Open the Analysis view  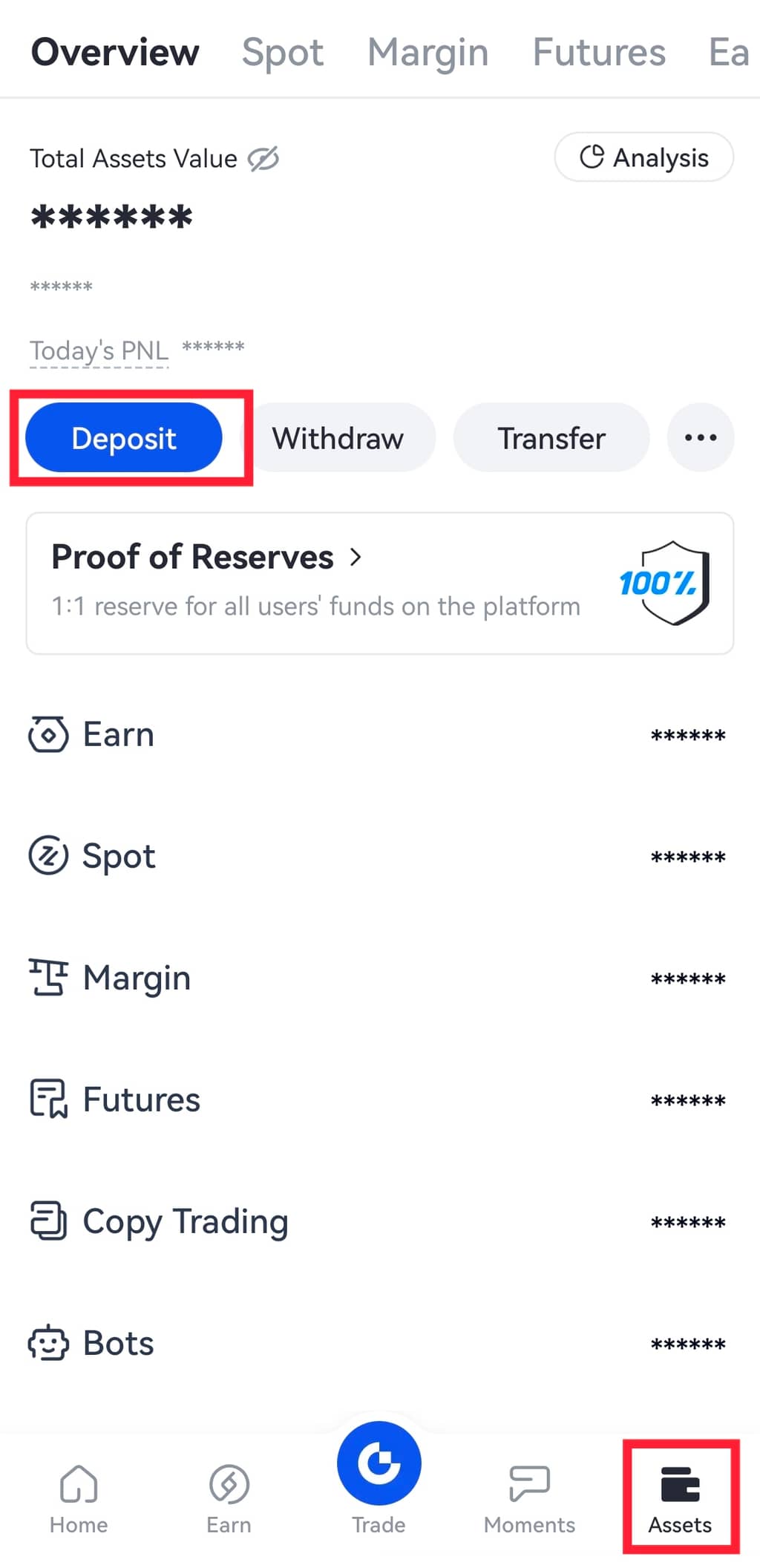(x=643, y=157)
